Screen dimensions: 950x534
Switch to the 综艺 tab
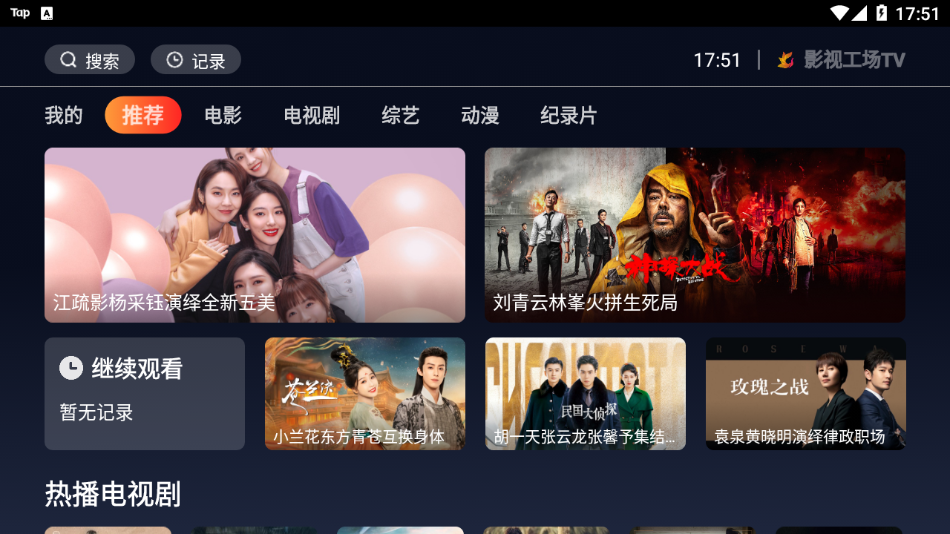click(400, 115)
